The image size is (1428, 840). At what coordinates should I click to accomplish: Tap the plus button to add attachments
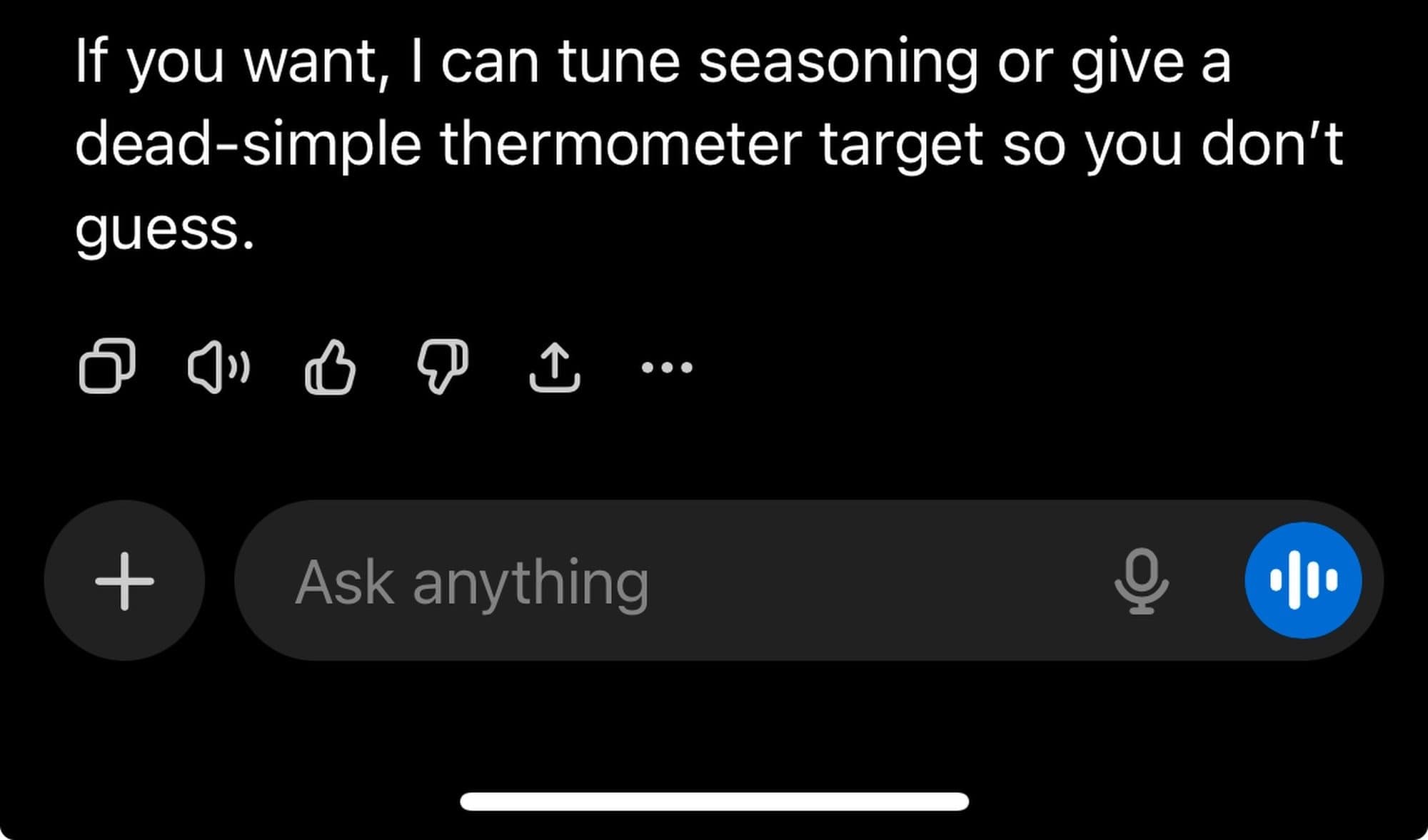coord(125,581)
